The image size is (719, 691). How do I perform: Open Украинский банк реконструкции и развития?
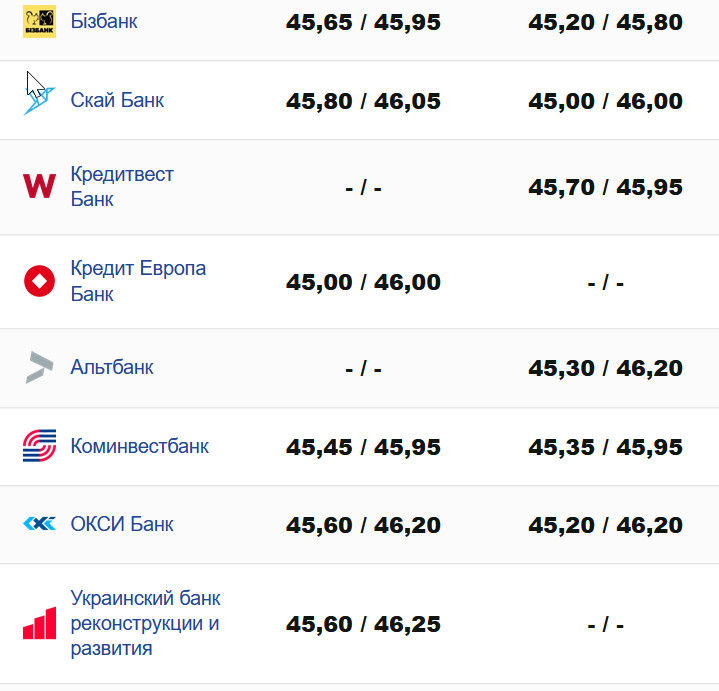pyautogui.click(x=145, y=623)
